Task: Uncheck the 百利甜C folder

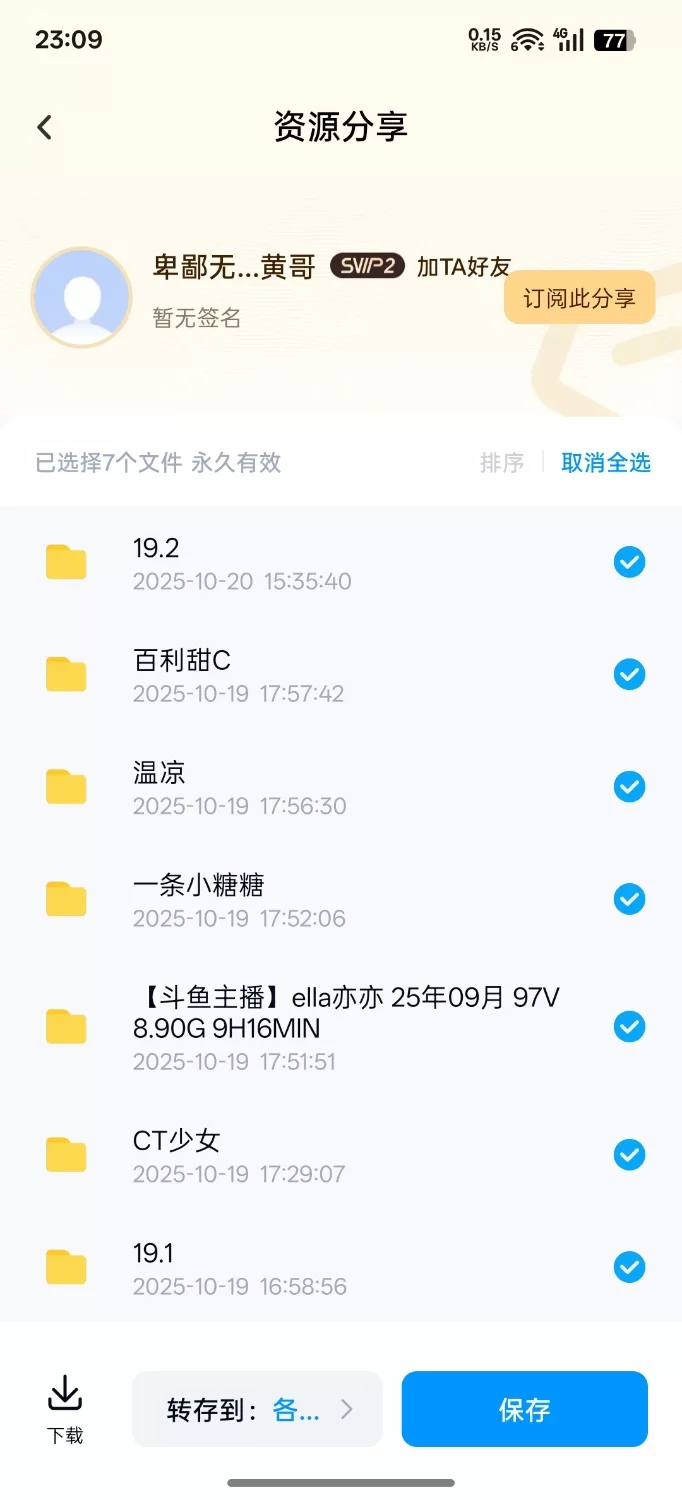Action: [x=629, y=675]
